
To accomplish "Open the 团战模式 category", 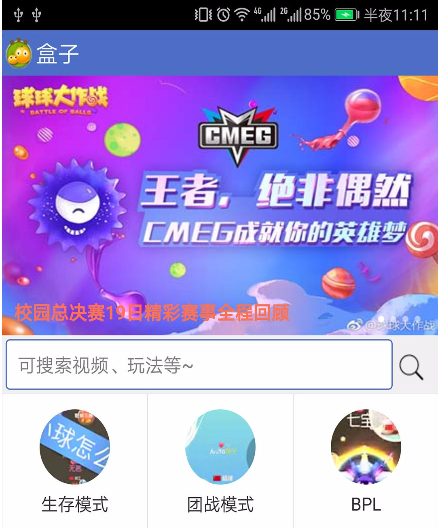I will coord(220,461).
